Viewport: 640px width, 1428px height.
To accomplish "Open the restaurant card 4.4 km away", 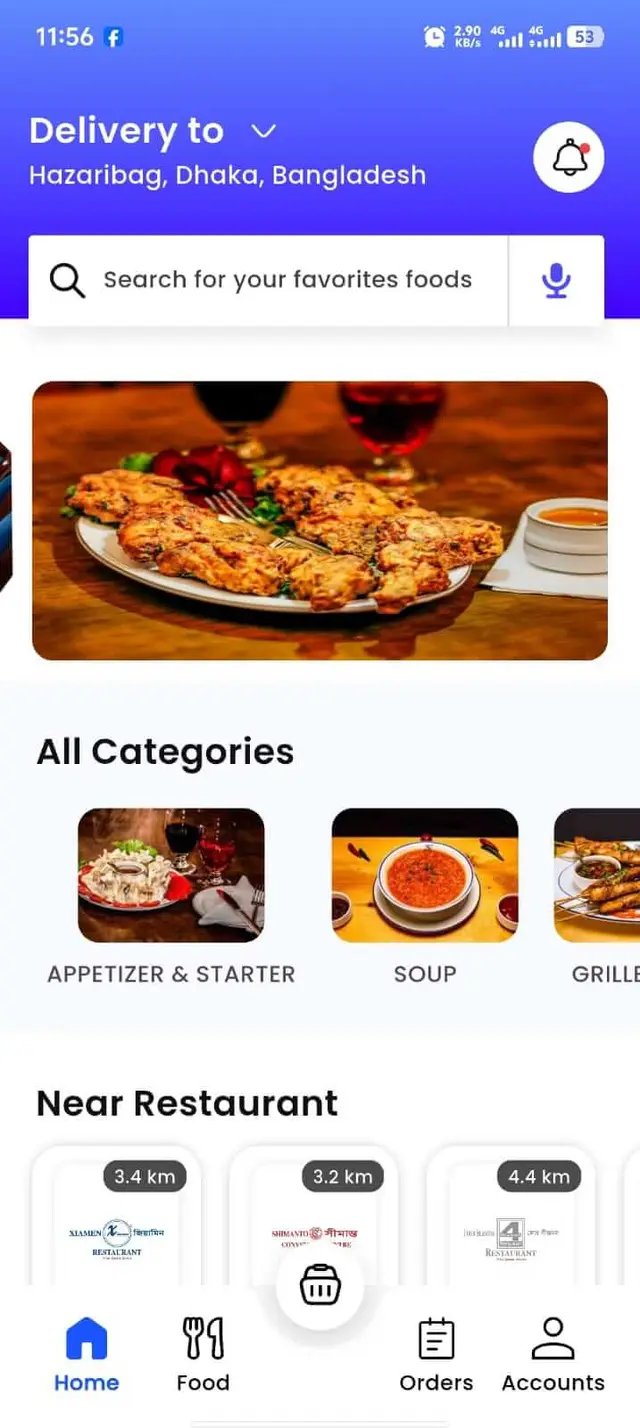I will [511, 1225].
